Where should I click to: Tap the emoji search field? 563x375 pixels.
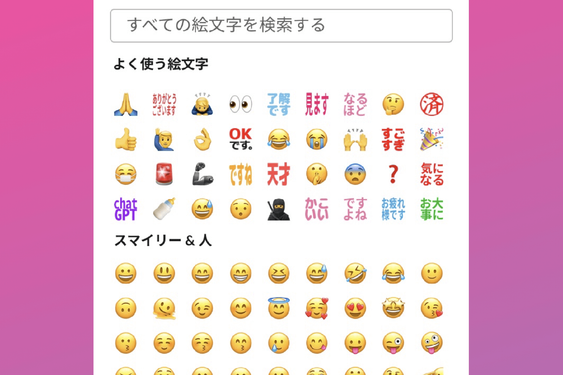click(281, 26)
